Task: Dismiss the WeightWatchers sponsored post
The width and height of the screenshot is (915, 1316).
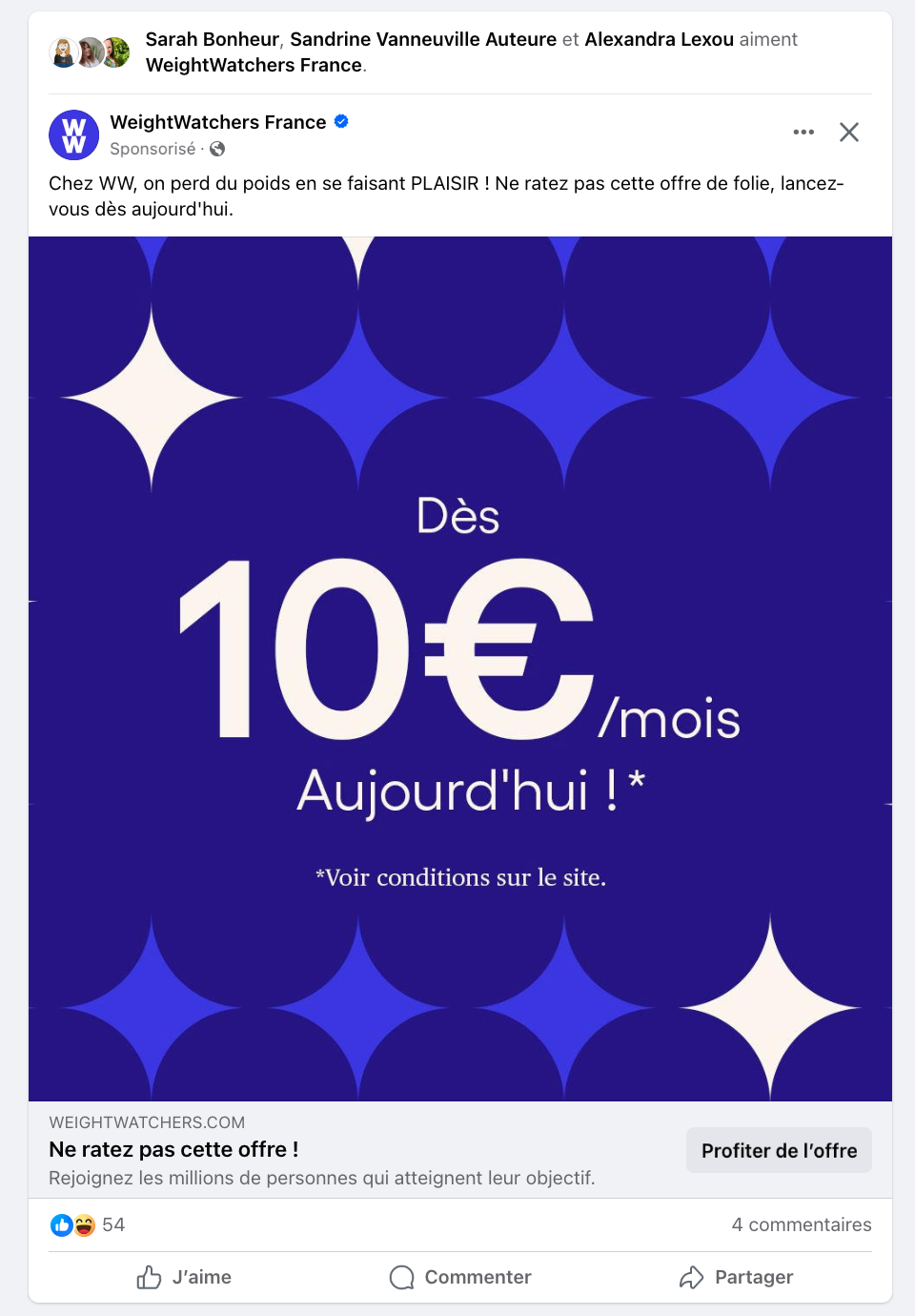Action: pyautogui.click(x=849, y=132)
